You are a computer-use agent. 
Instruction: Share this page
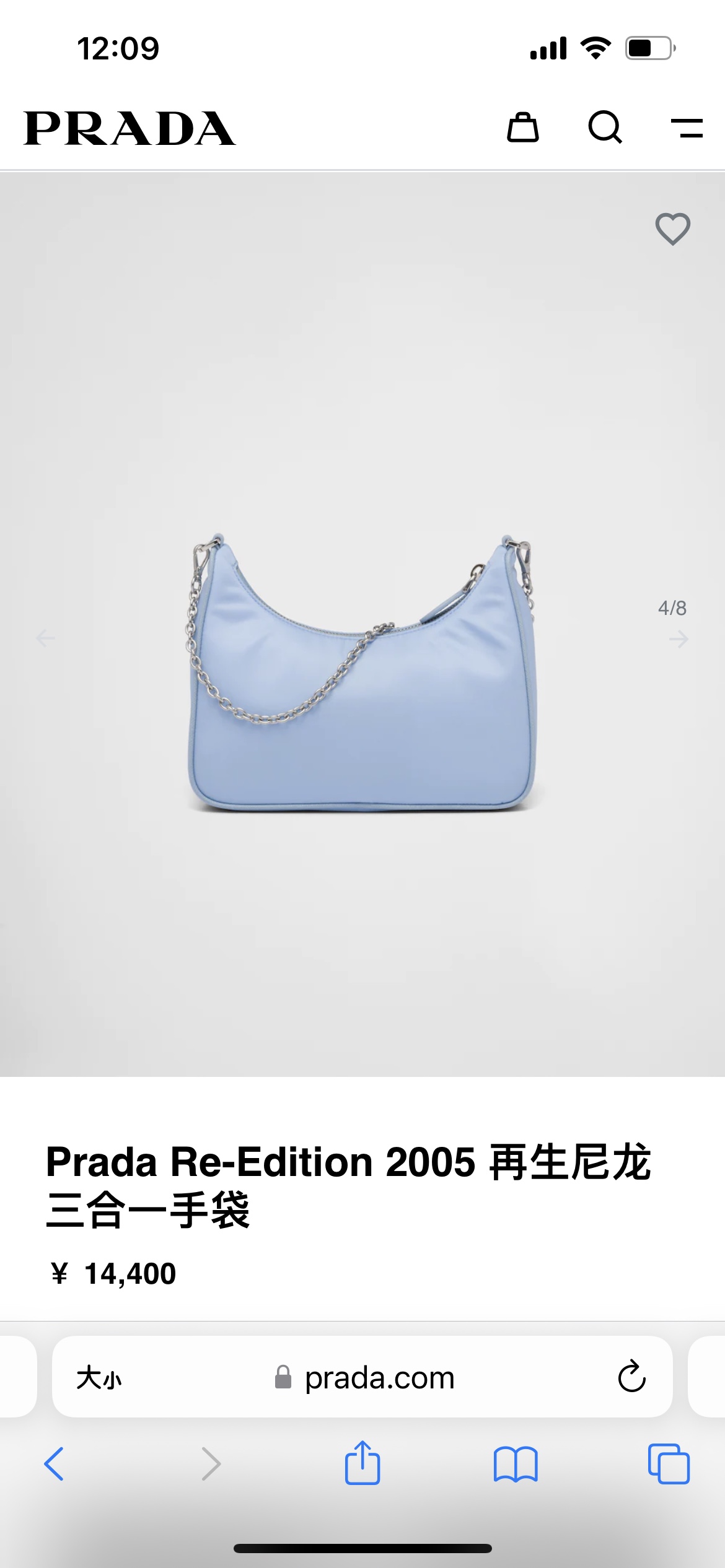pos(362,1463)
